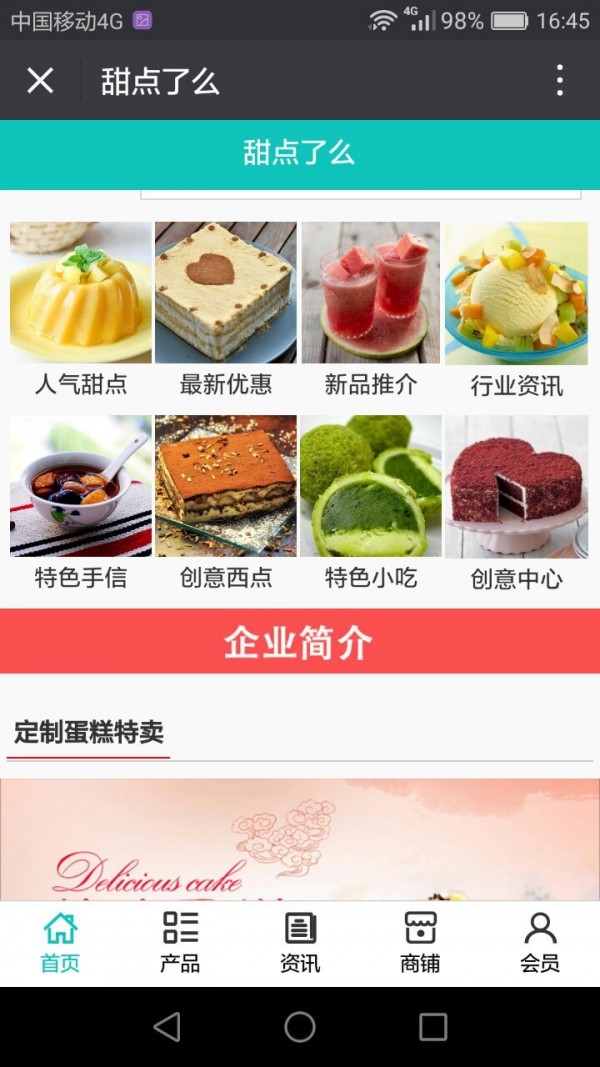
Task: Tap the system home button
Action: point(300,1026)
